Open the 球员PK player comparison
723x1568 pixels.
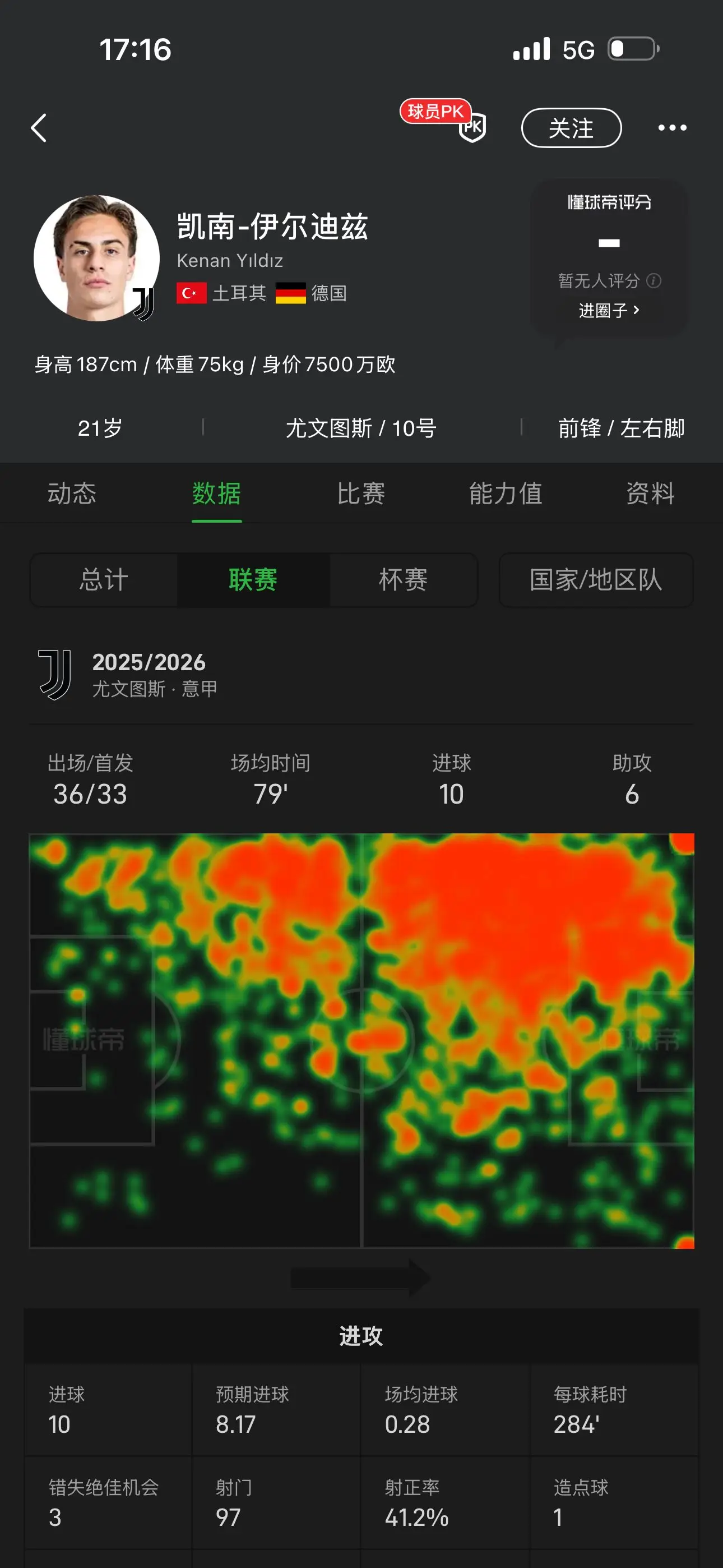coord(443,120)
